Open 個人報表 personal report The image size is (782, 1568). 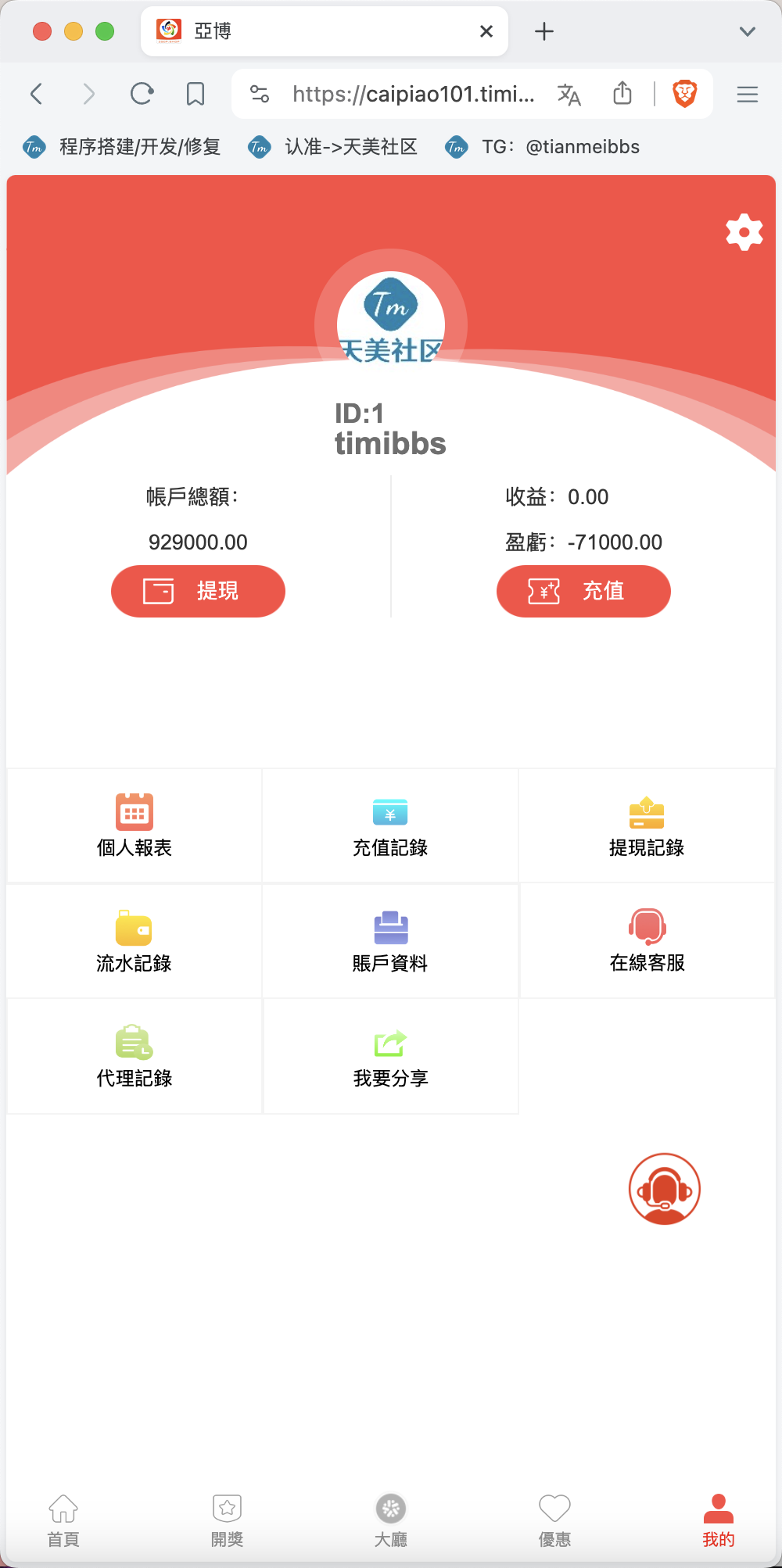click(x=135, y=825)
